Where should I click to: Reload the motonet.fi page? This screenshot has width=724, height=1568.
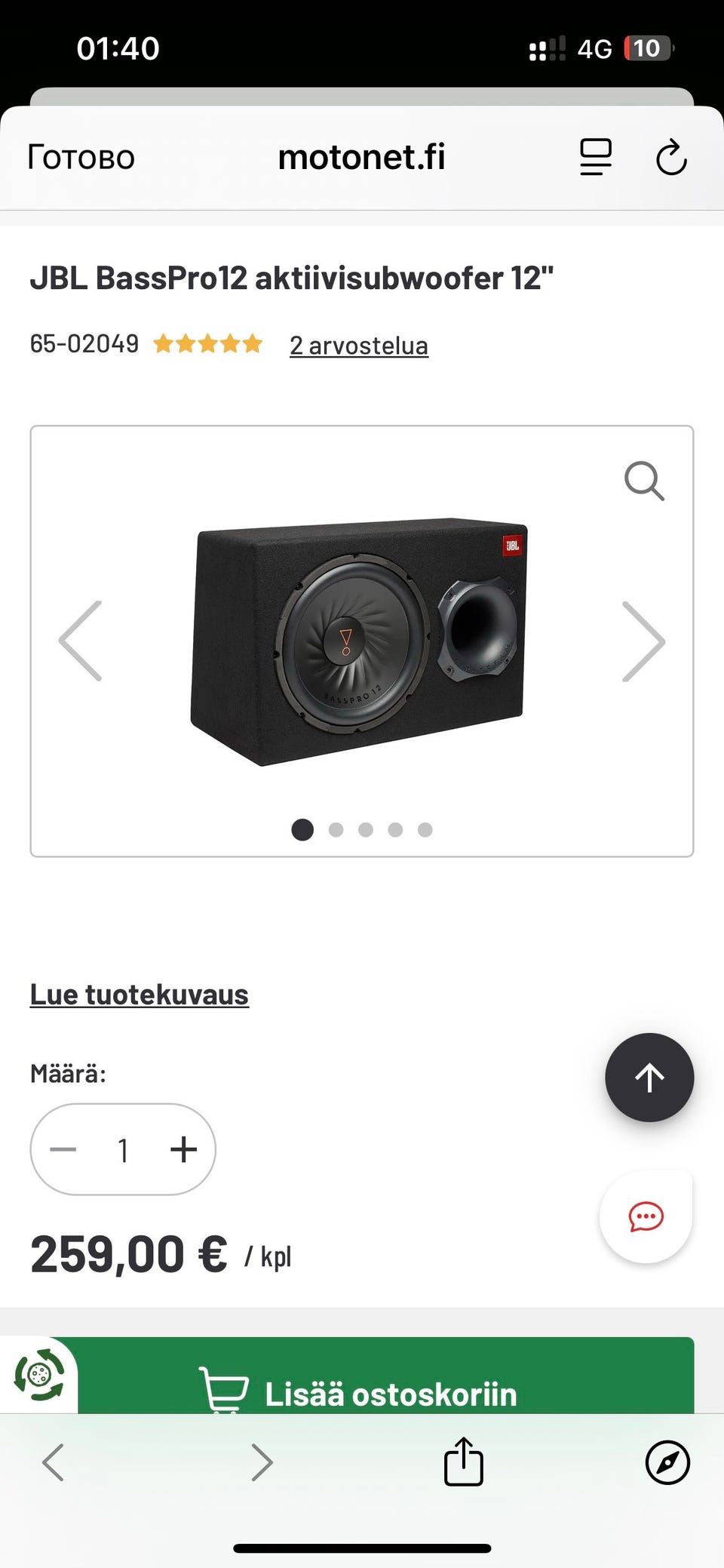click(x=670, y=158)
